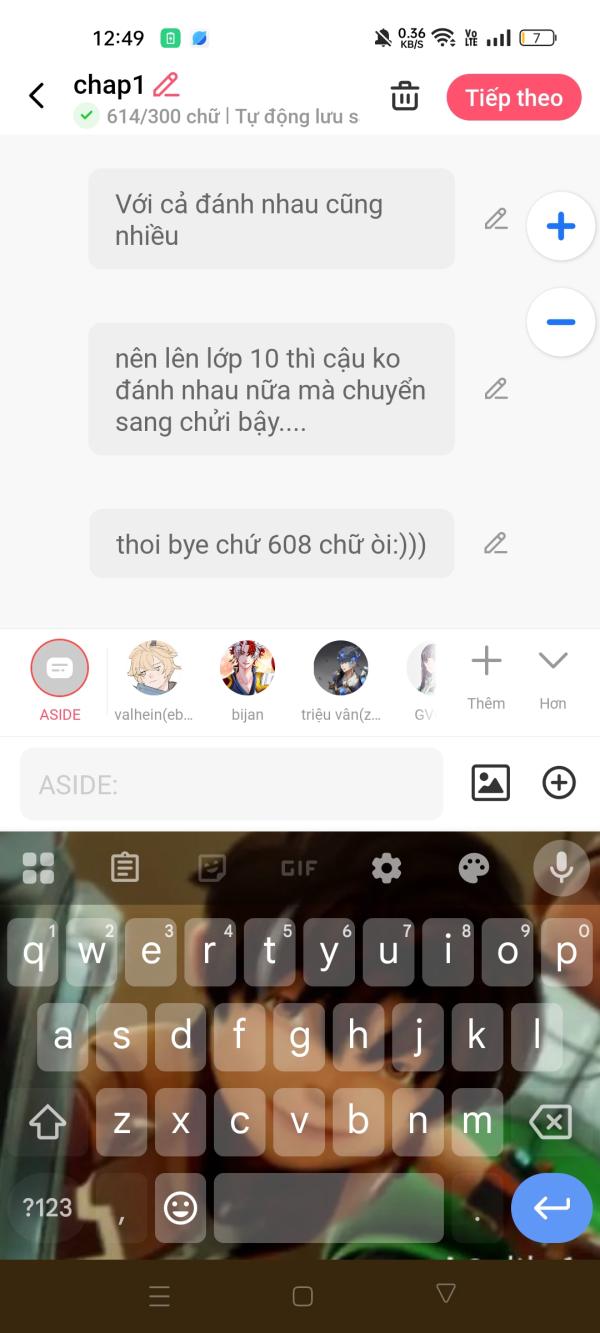
Task: Continue with the Tiếp theo button
Action: click(x=514, y=98)
